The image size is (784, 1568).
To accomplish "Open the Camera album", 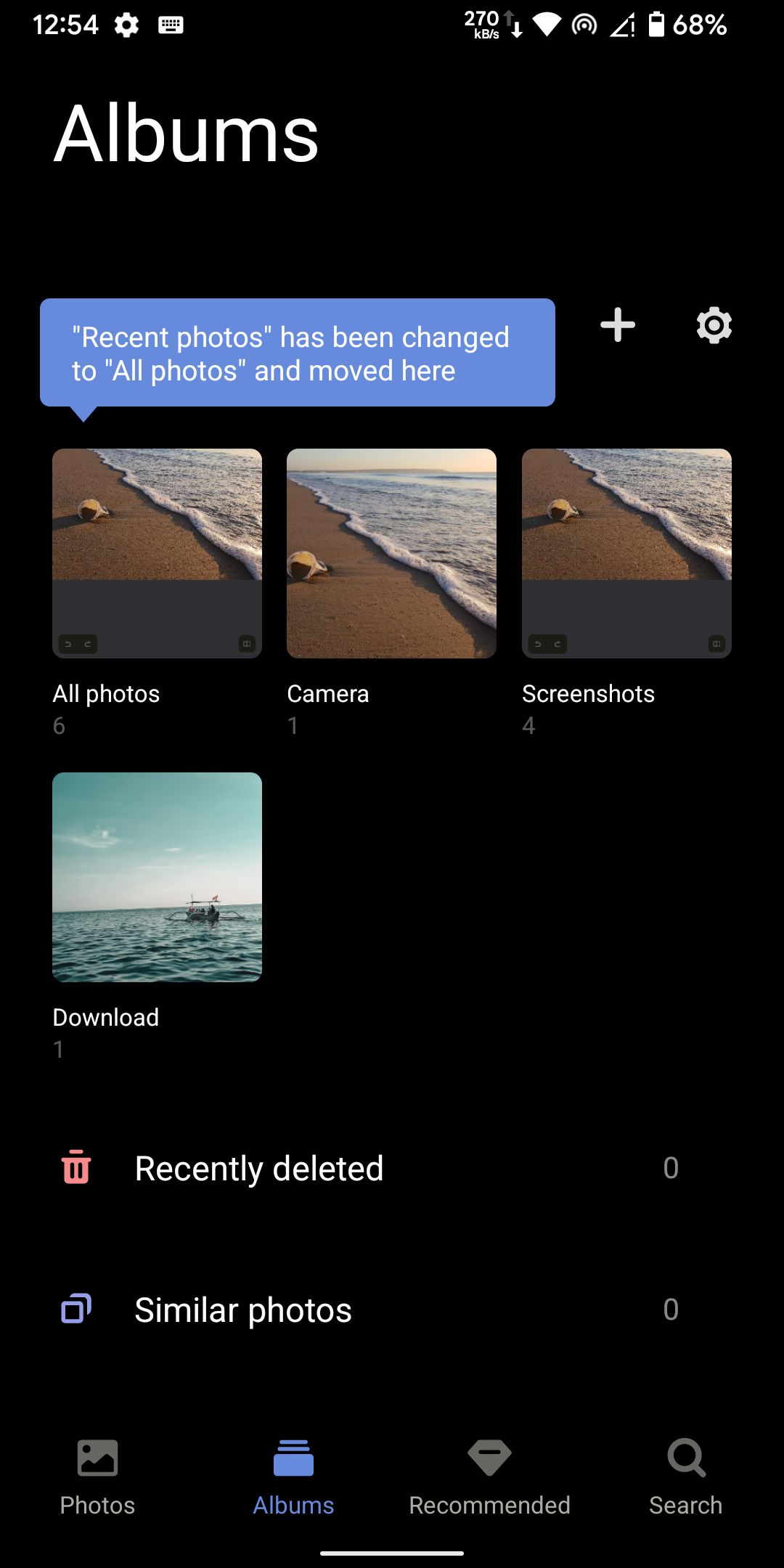I will [x=391, y=553].
